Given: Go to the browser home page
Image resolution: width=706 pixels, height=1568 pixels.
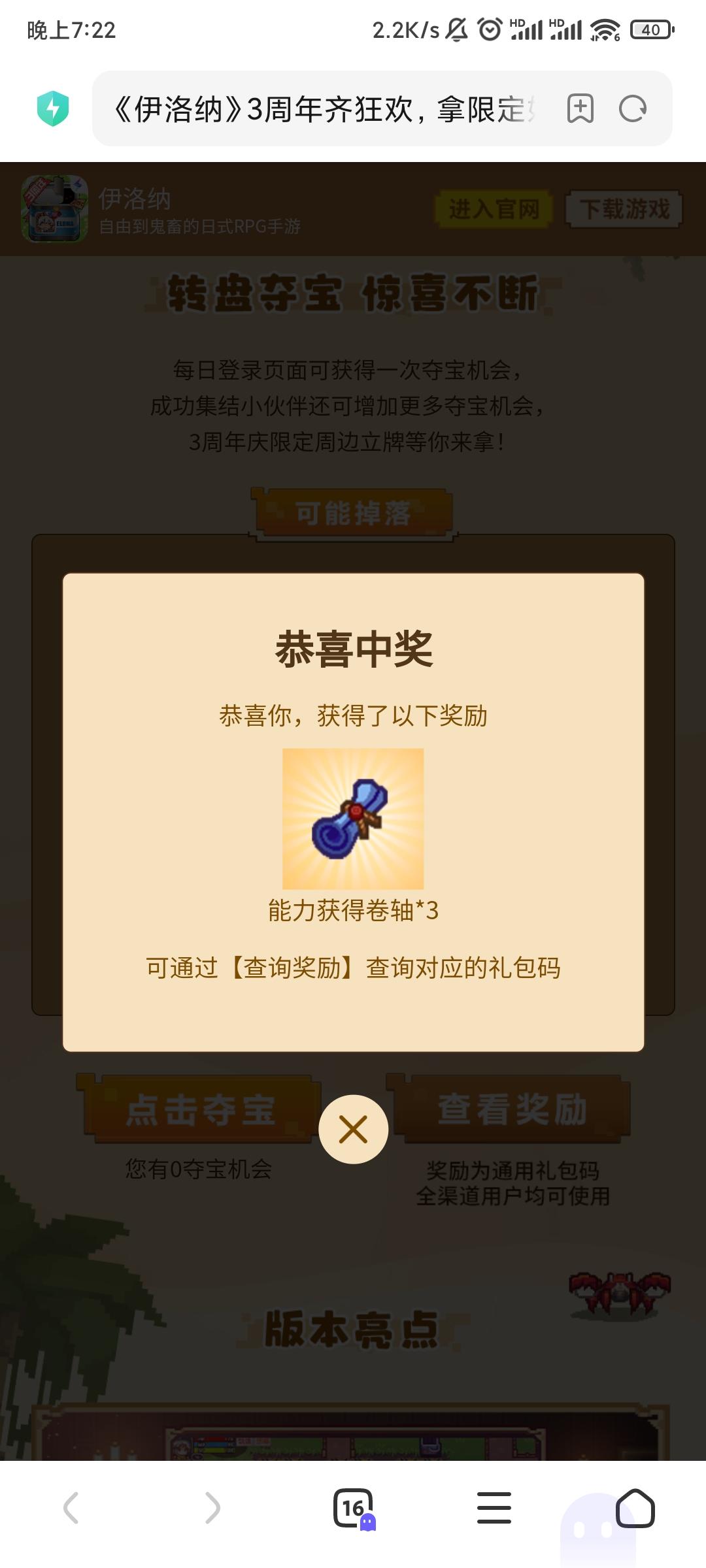Looking at the screenshot, I should [635, 1508].
